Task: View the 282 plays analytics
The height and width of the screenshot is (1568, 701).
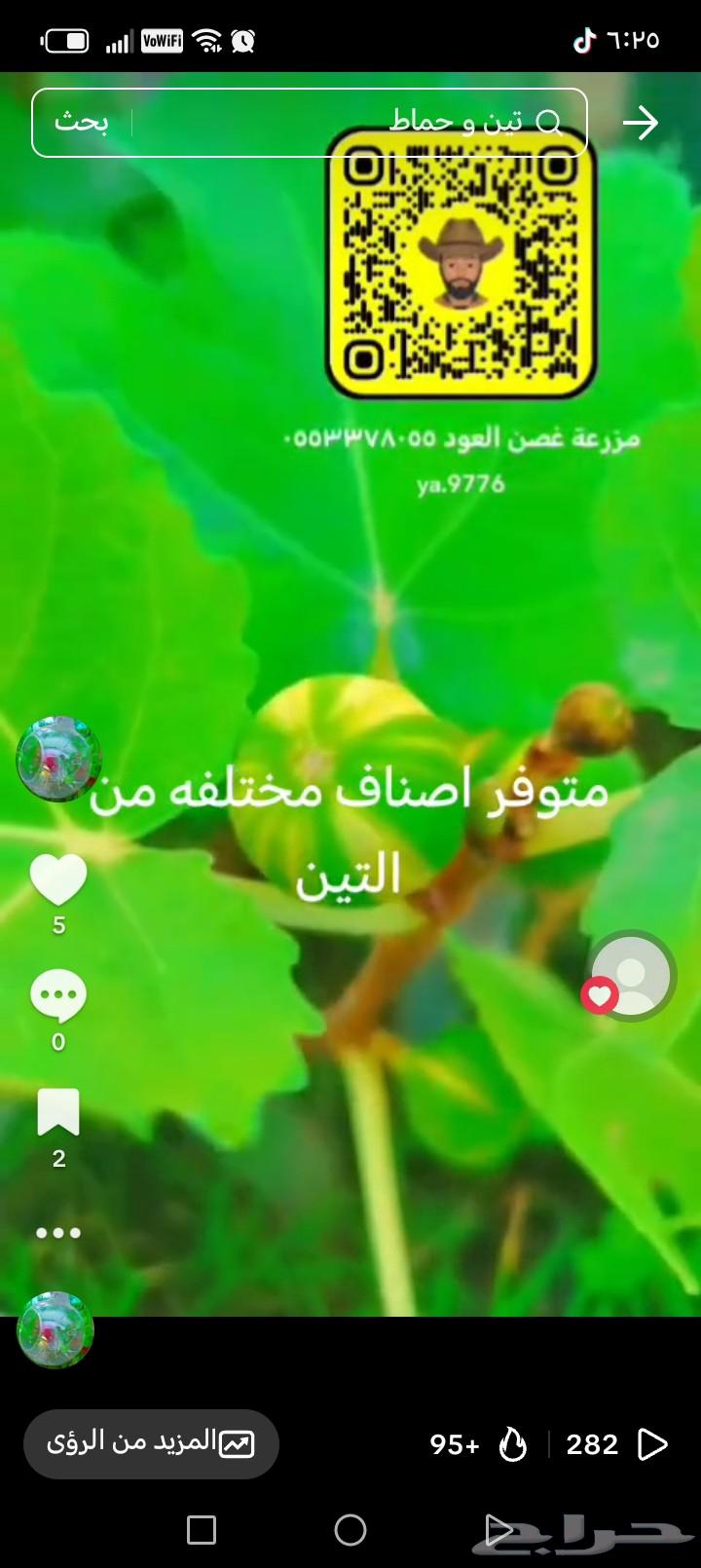Action: click(615, 1443)
